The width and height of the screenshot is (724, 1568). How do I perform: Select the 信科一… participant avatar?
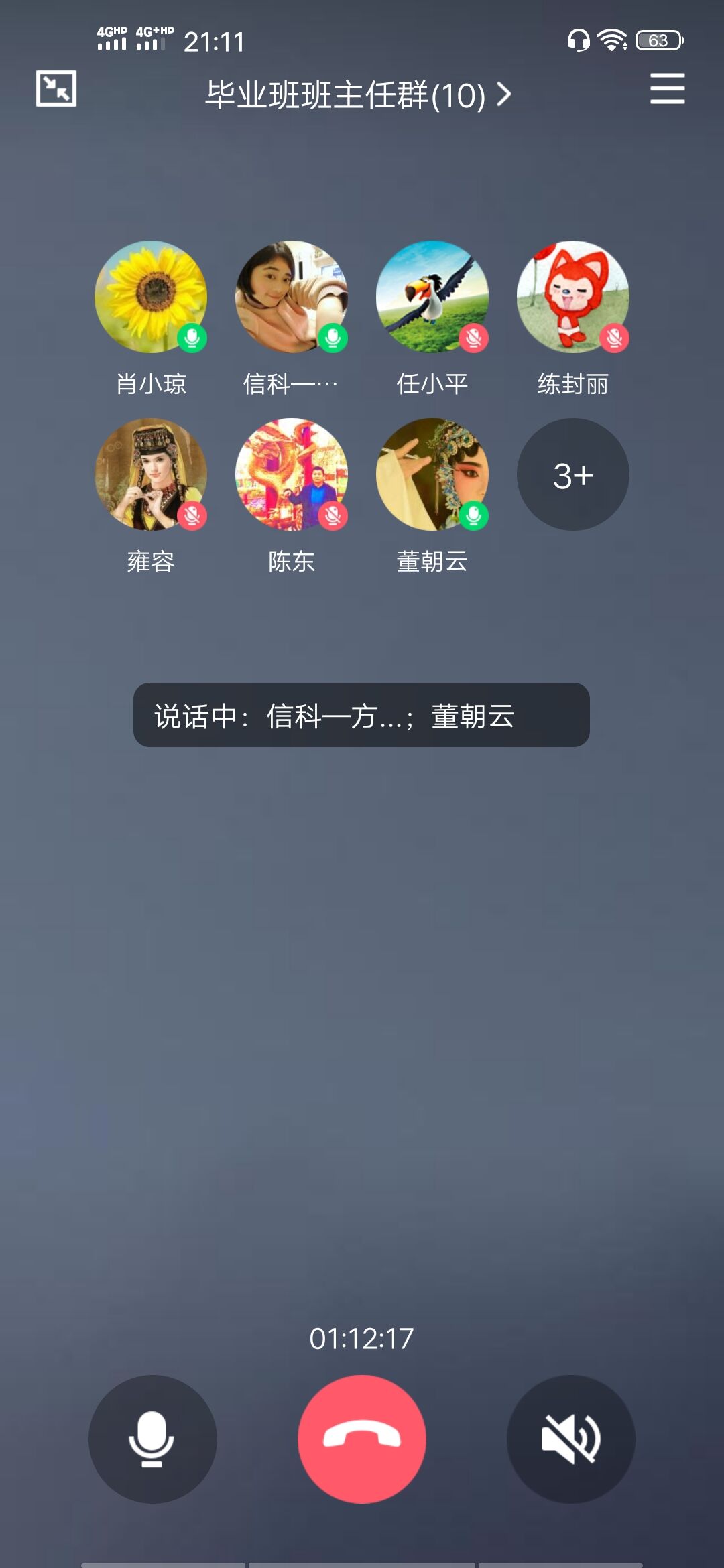click(x=292, y=297)
